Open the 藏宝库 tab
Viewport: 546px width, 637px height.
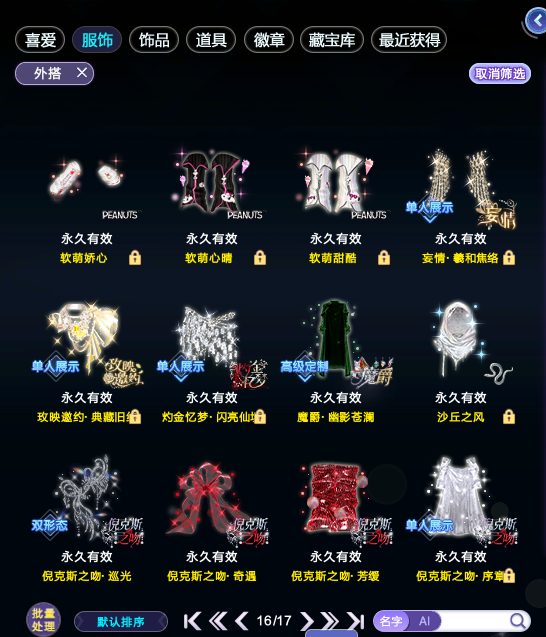coord(332,40)
